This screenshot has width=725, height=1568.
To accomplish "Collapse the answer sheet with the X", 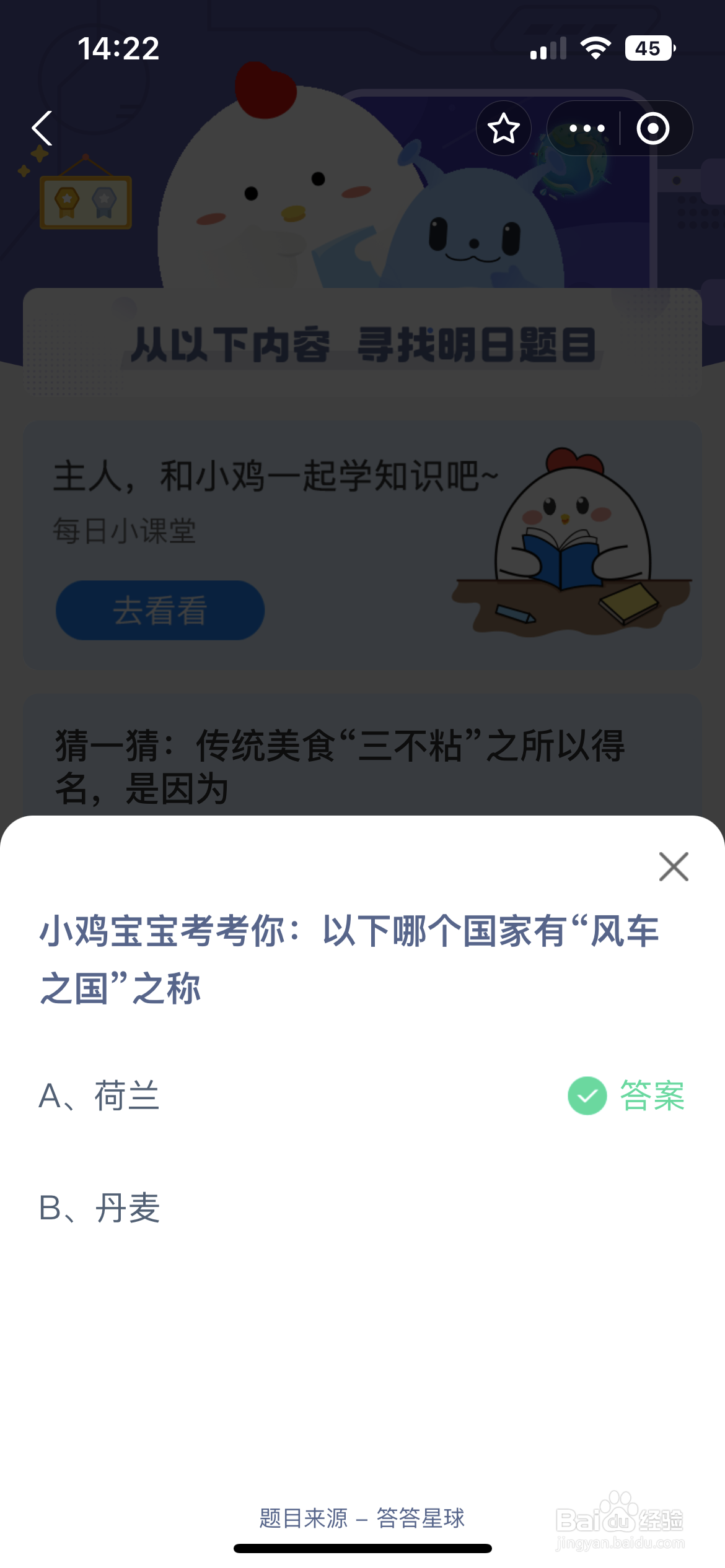I will pyautogui.click(x=673, y=866).
